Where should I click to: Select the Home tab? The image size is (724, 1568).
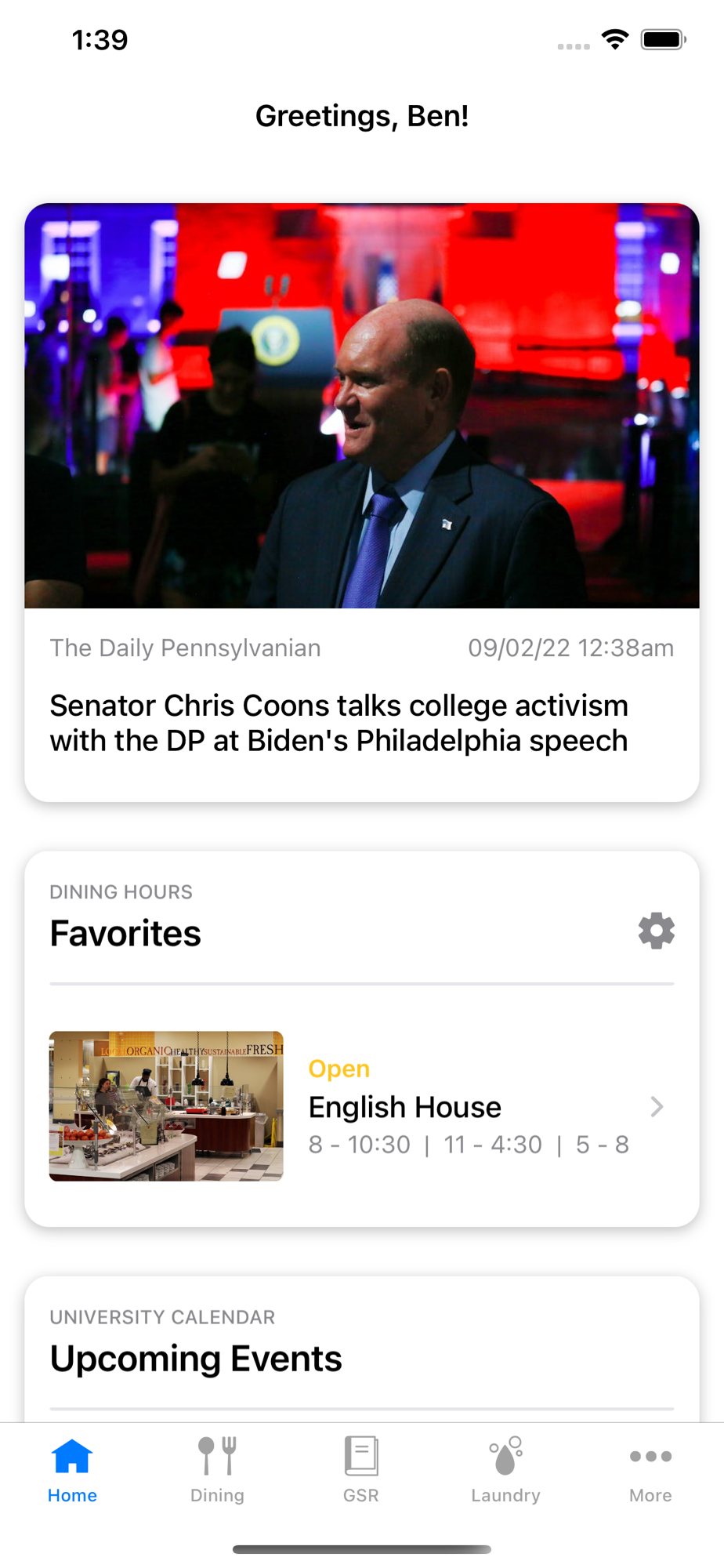(72, 1470)
